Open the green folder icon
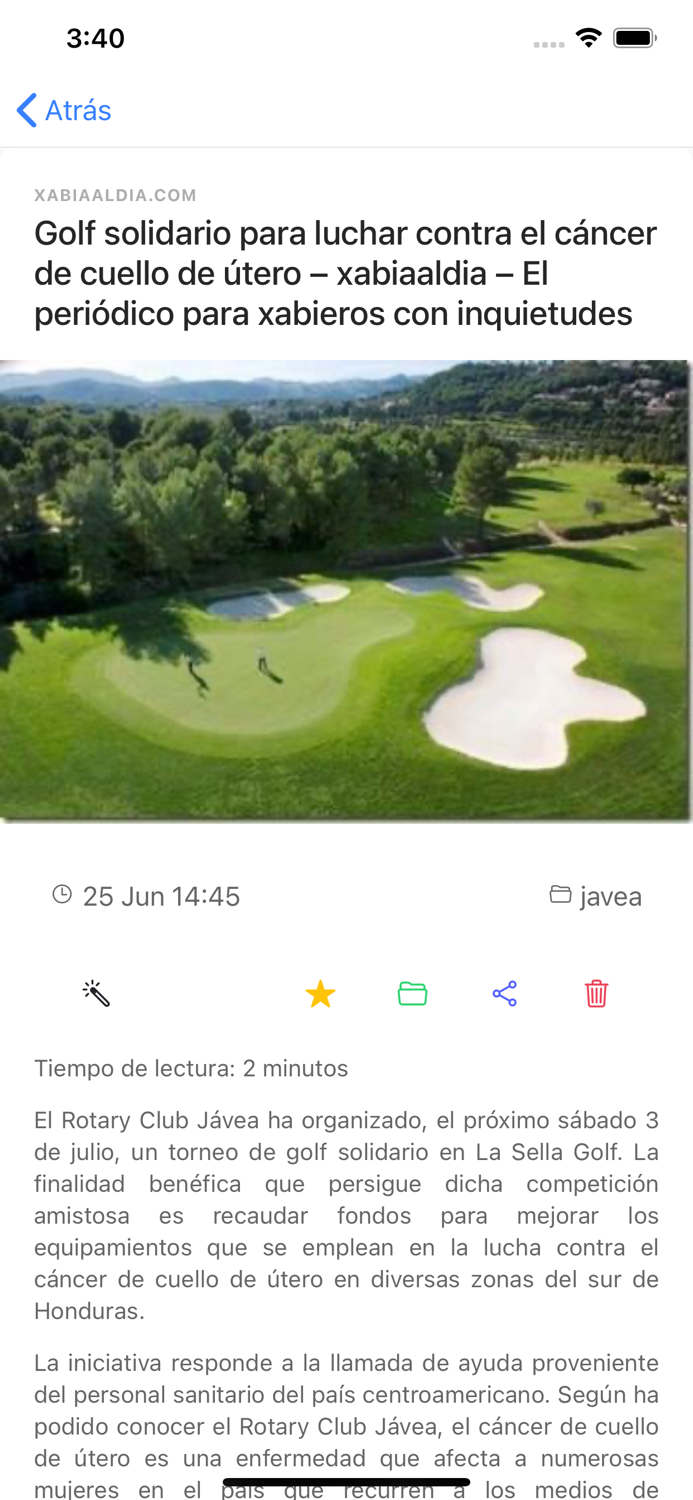 (412, 994)
